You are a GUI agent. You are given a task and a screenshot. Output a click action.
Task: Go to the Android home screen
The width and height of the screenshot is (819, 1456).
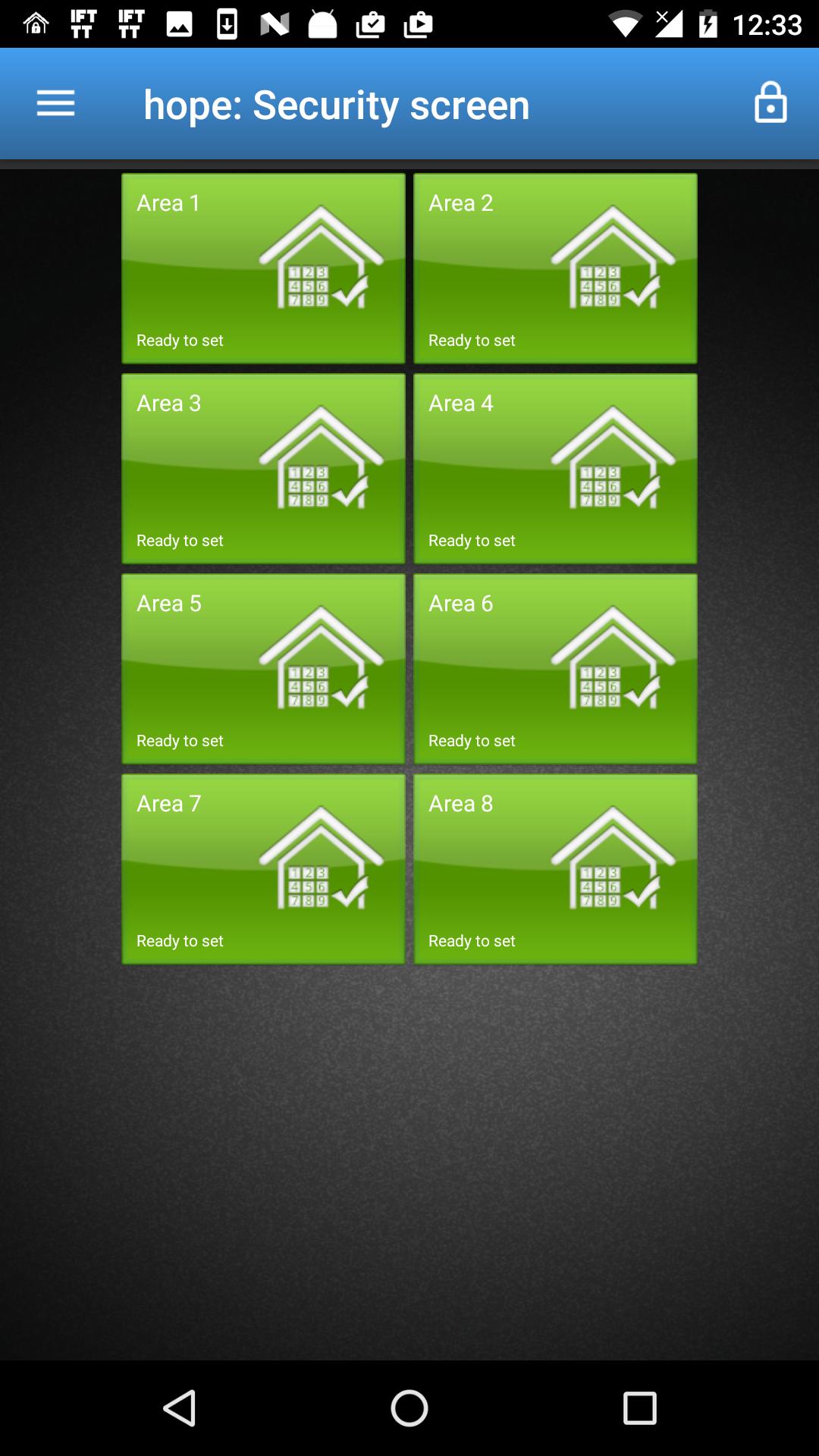pos(409,1408)
